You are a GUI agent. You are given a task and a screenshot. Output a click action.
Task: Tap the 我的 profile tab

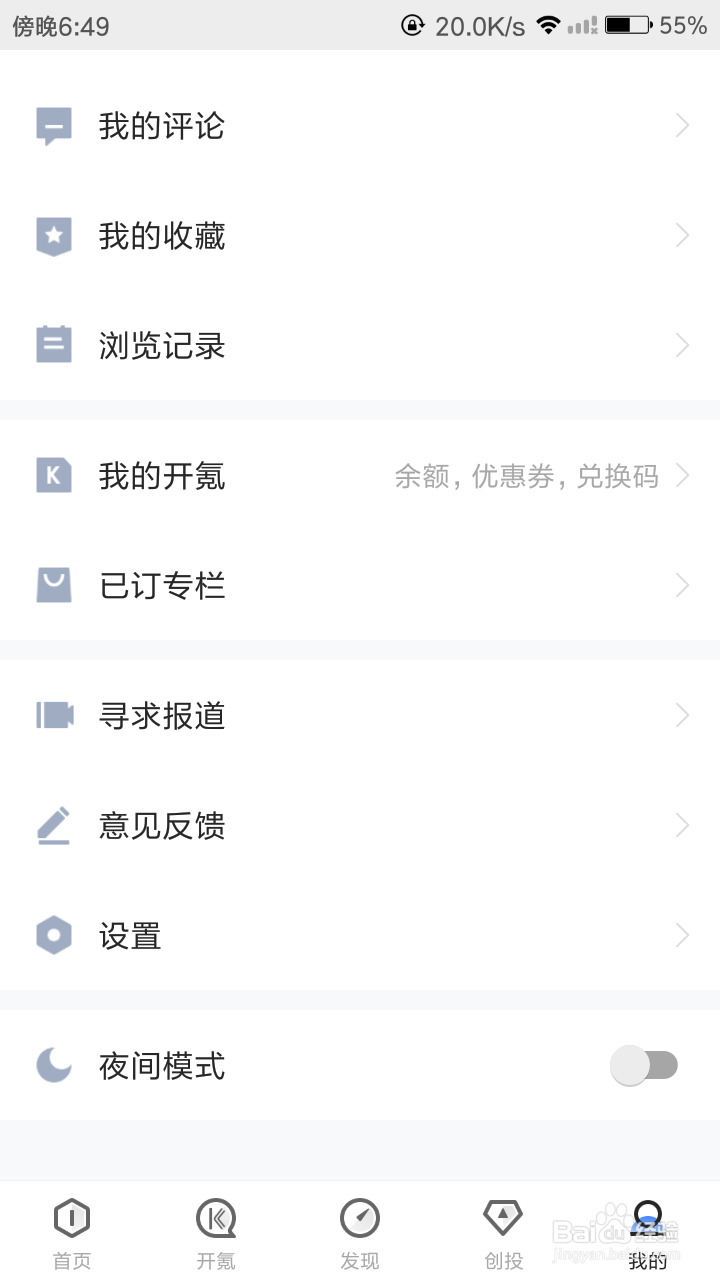coord(647,1233)
